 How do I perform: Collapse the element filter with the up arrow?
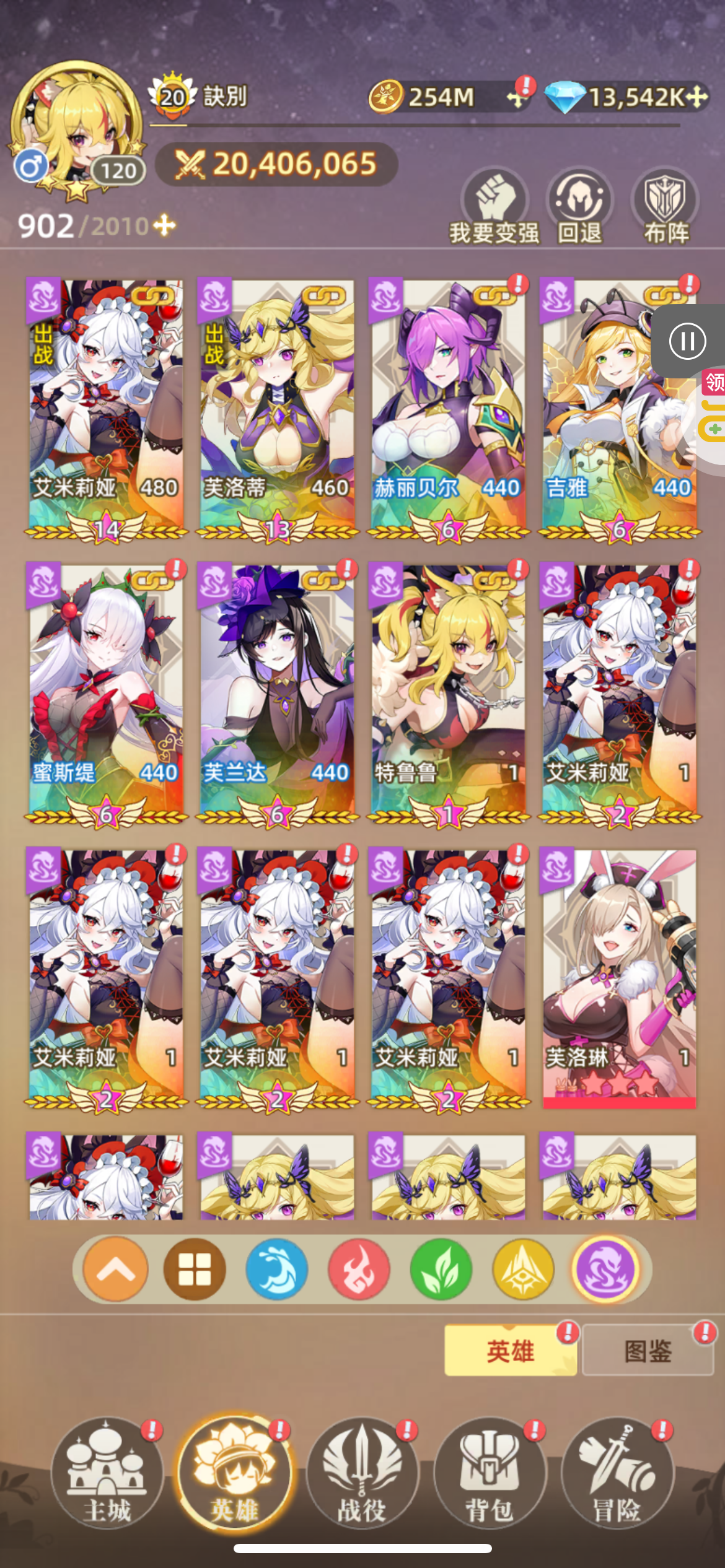coord(115,1270)
